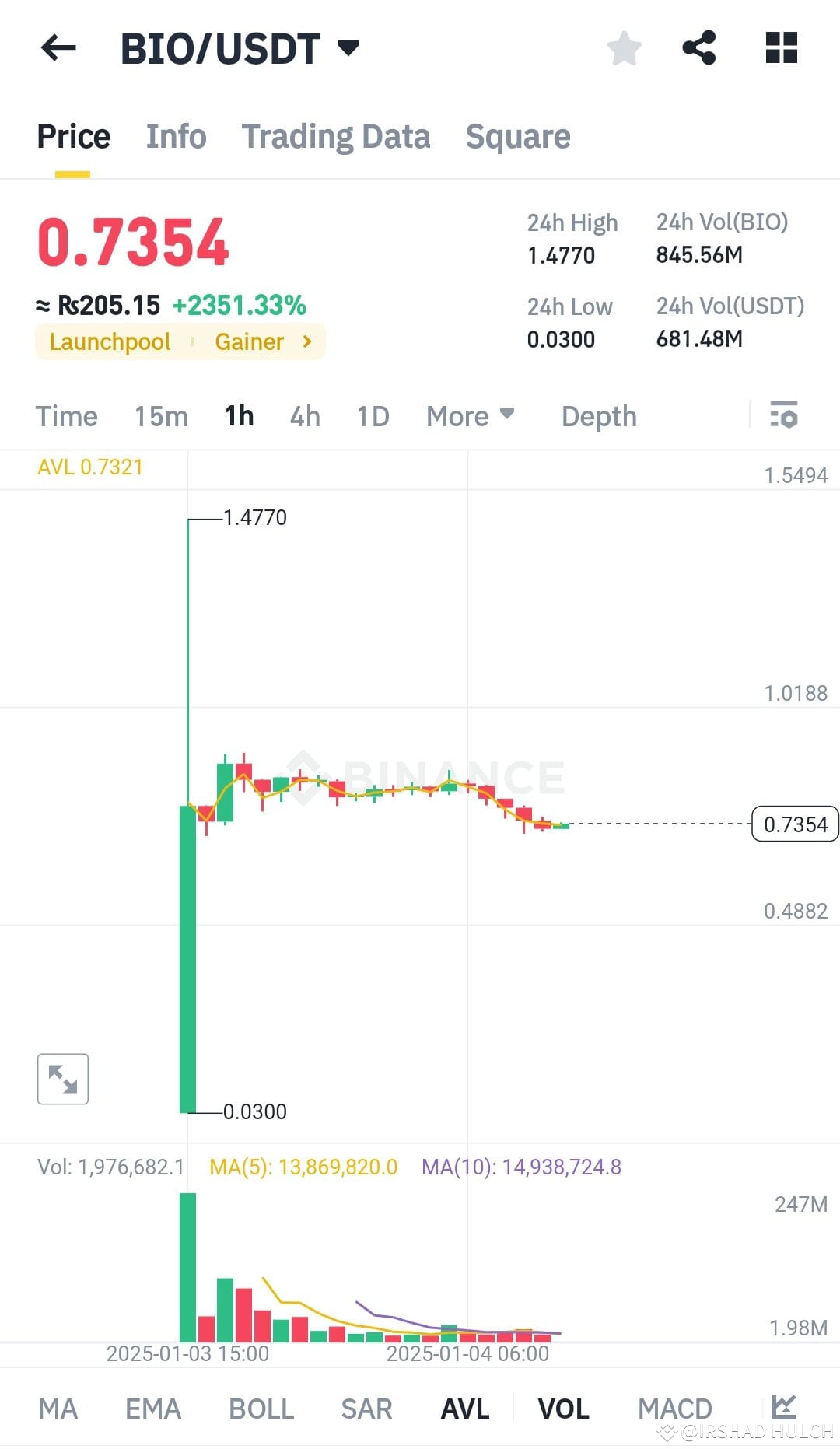Viewport: 840px width, 1449px height.
Task: Expand chart to fullscreen mode
Action: tap(62, 1078)
